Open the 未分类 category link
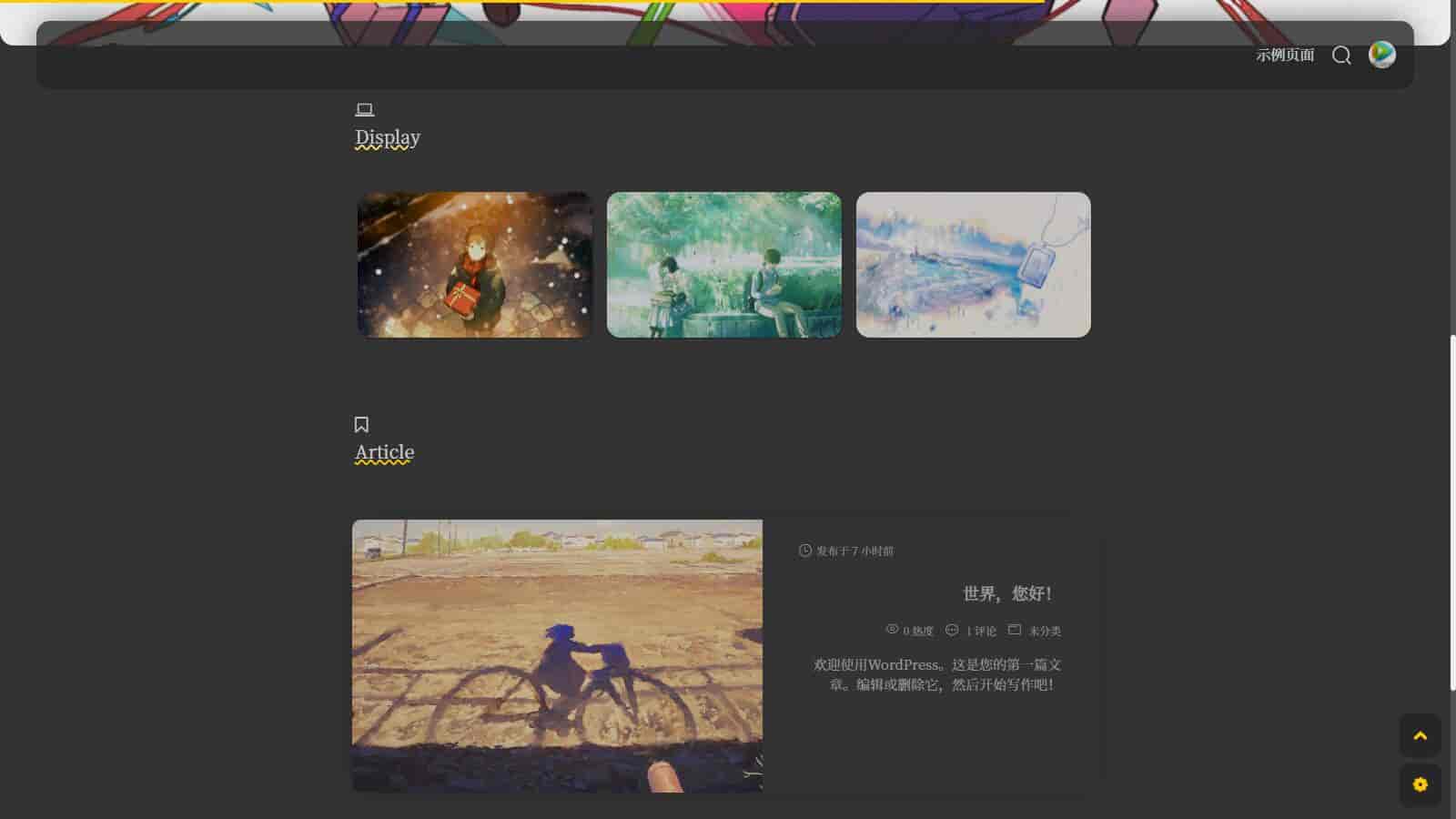 pyautogui.click(x=1044, y=631)
